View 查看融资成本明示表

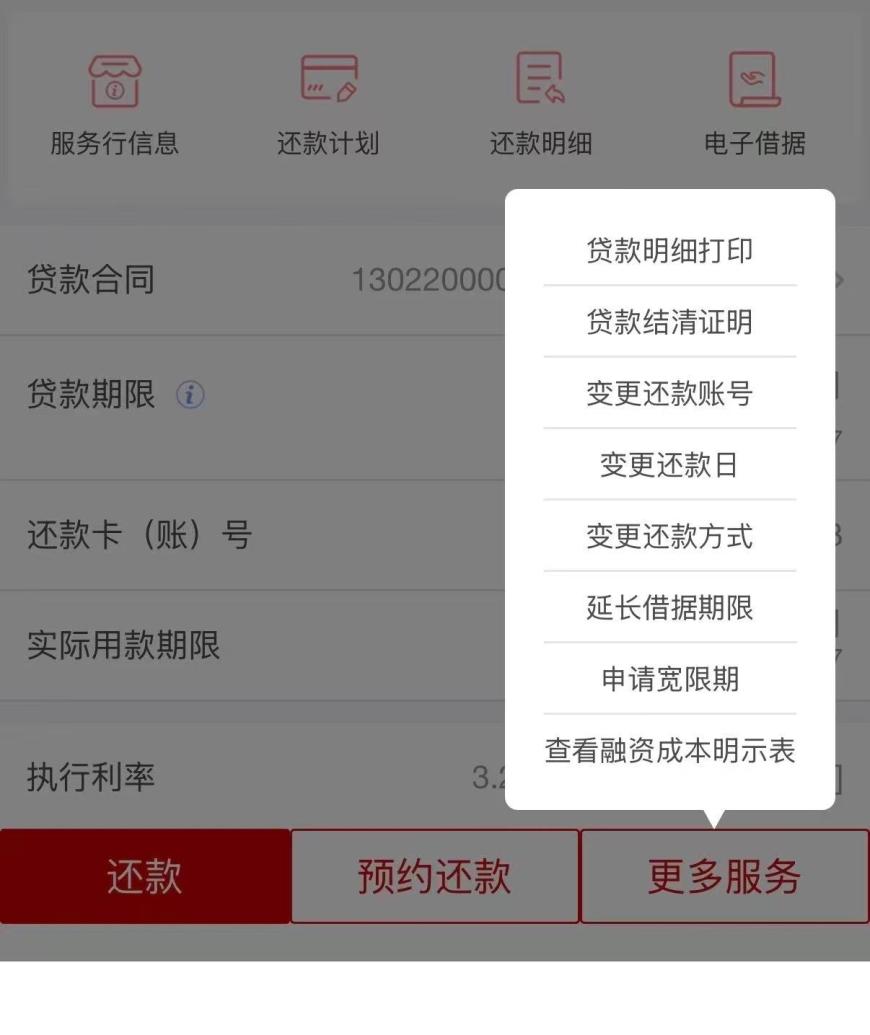pos(669,751)
